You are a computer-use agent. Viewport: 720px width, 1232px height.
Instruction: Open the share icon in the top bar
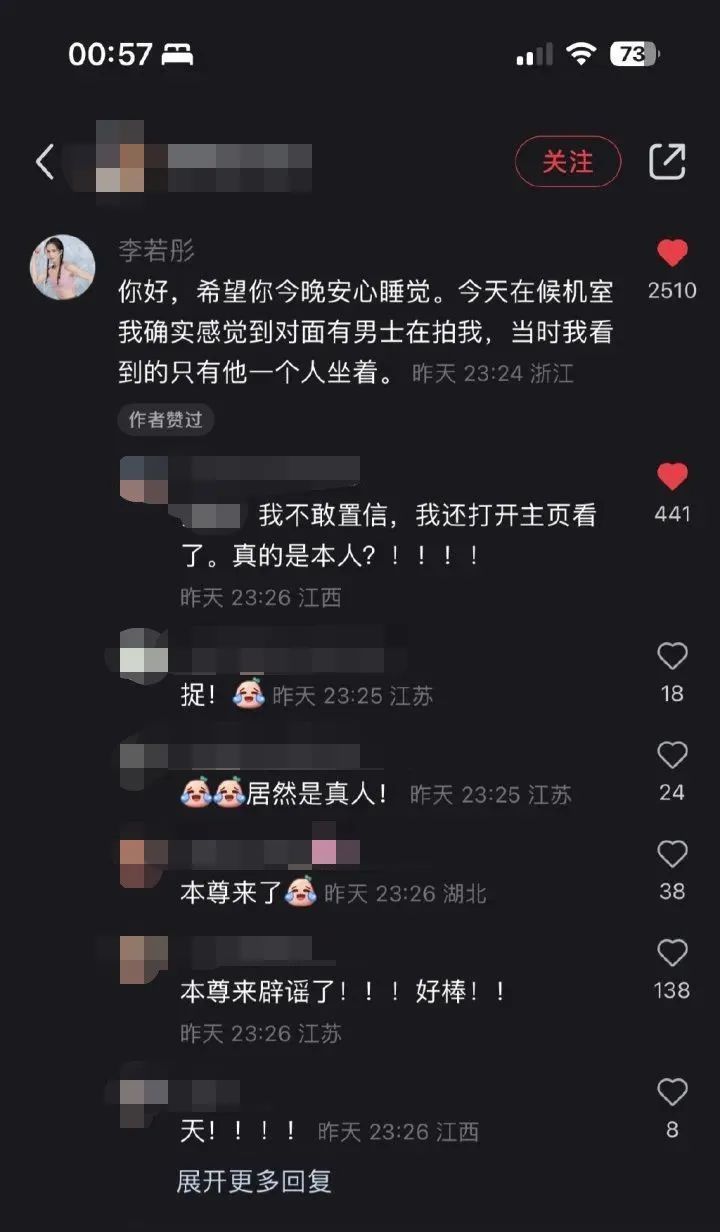pos(667,162)
